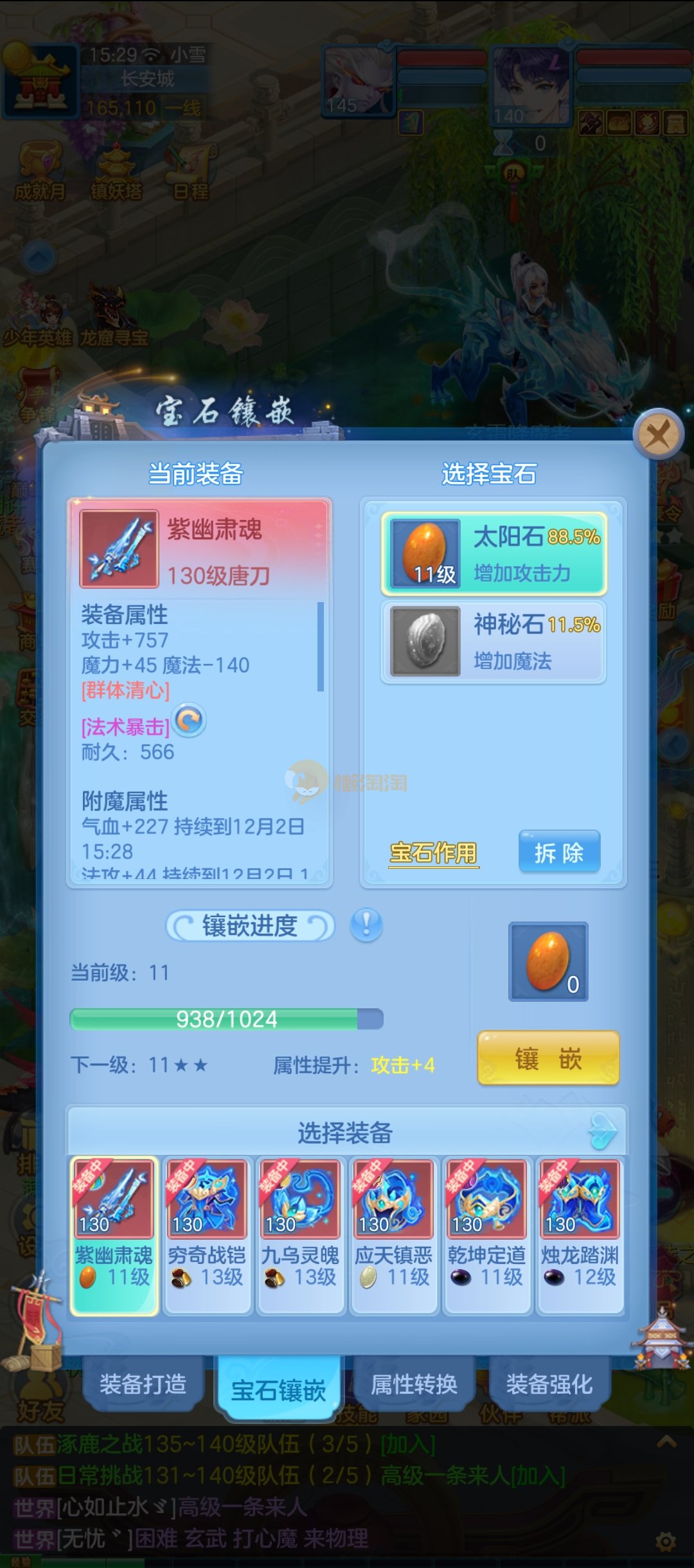Open the 镶嵌进度 info exclamation icon
694x1568 pixels.
point(366,925)
